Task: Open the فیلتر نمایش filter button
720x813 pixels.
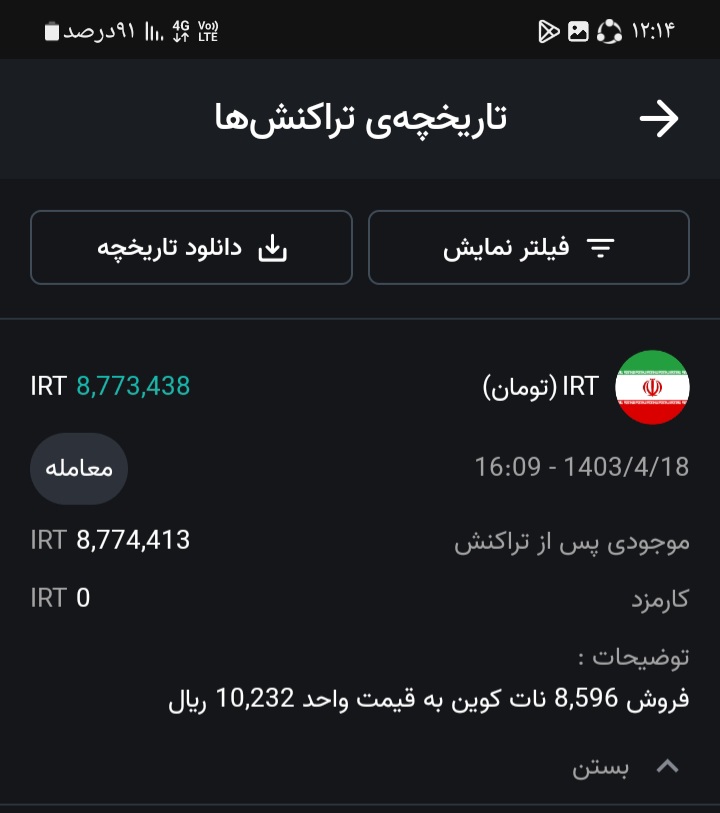Action: coord(529,248)
